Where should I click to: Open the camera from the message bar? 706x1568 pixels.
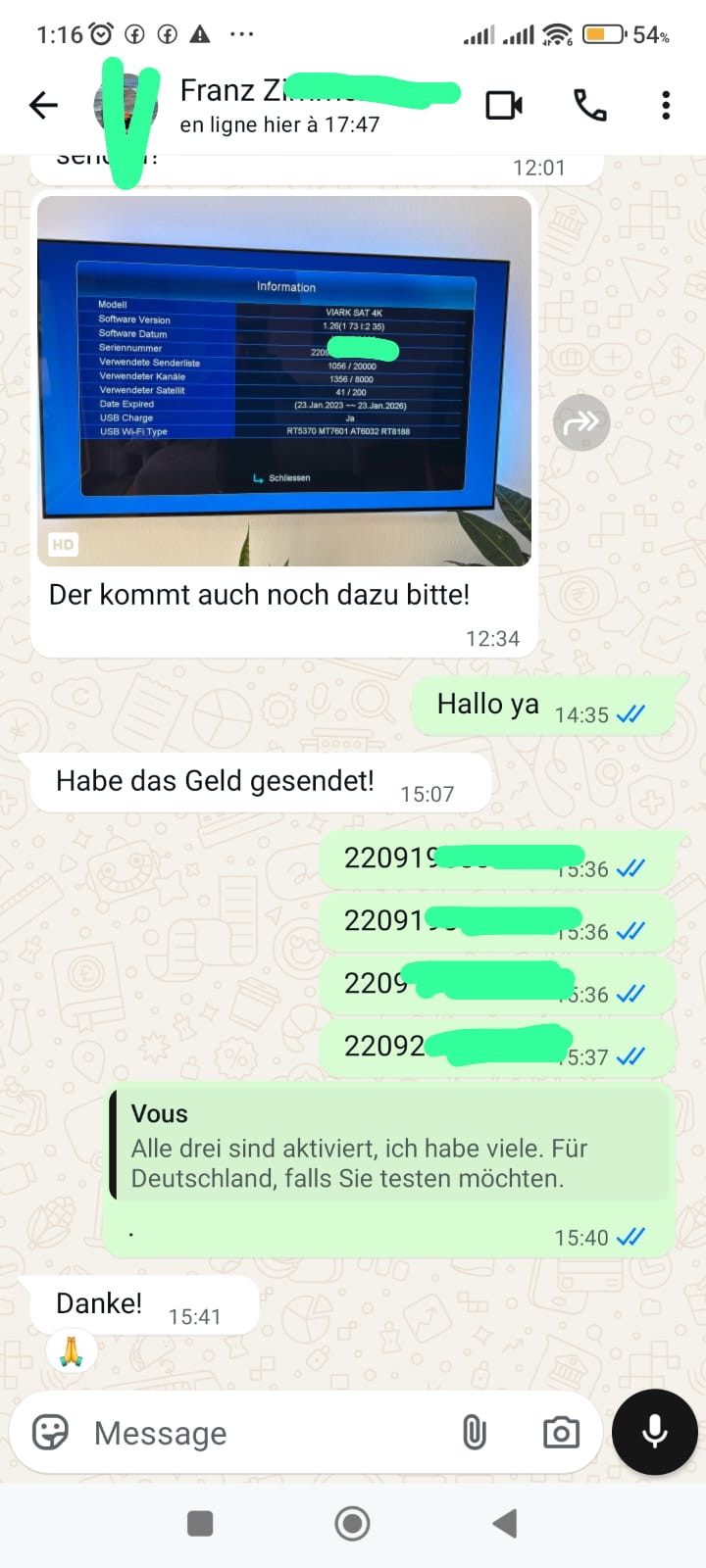[x=561, y=1433]
